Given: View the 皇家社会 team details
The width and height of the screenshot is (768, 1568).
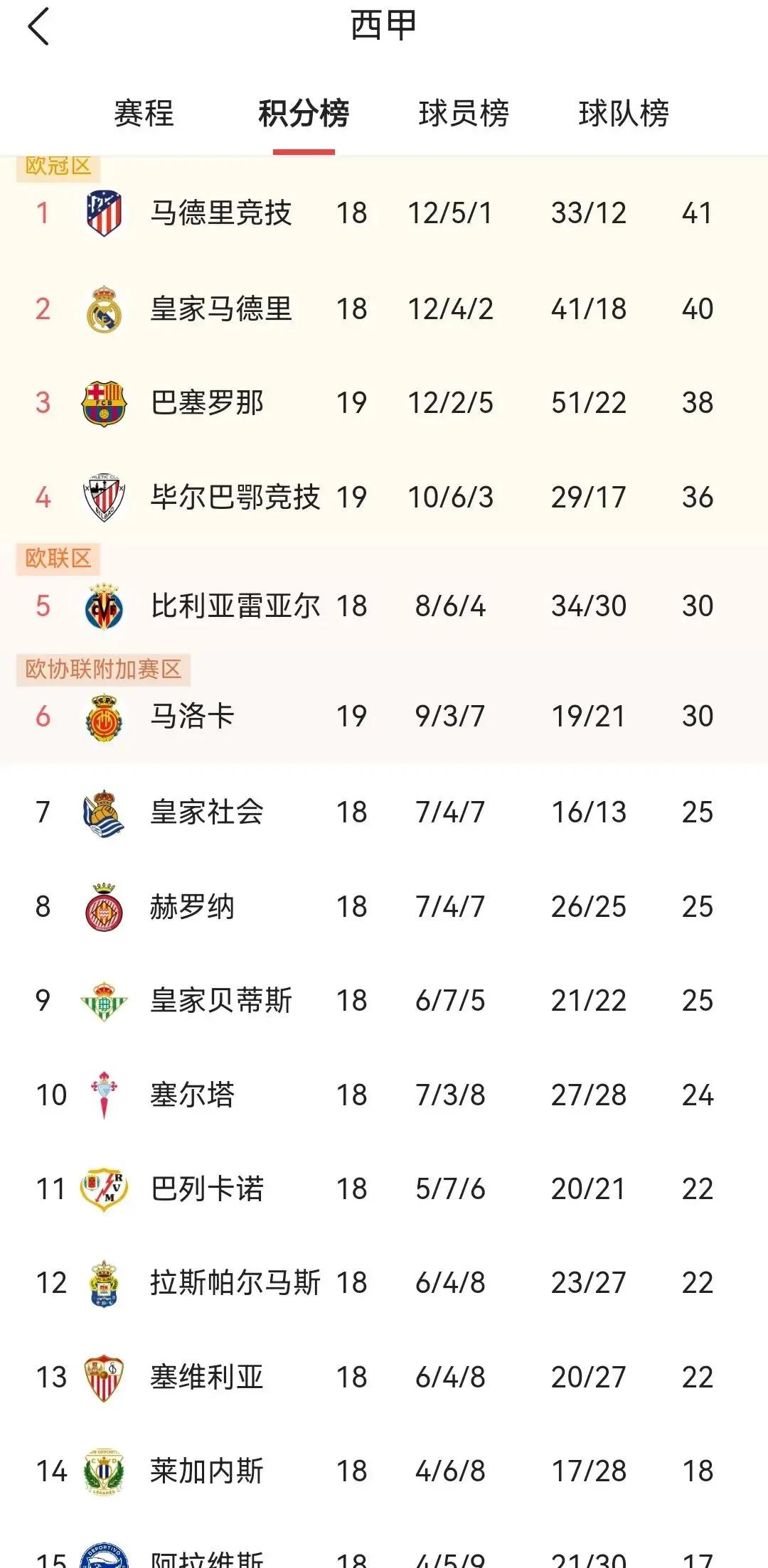Looking at the screenshot, I should (x=207, y=812).
